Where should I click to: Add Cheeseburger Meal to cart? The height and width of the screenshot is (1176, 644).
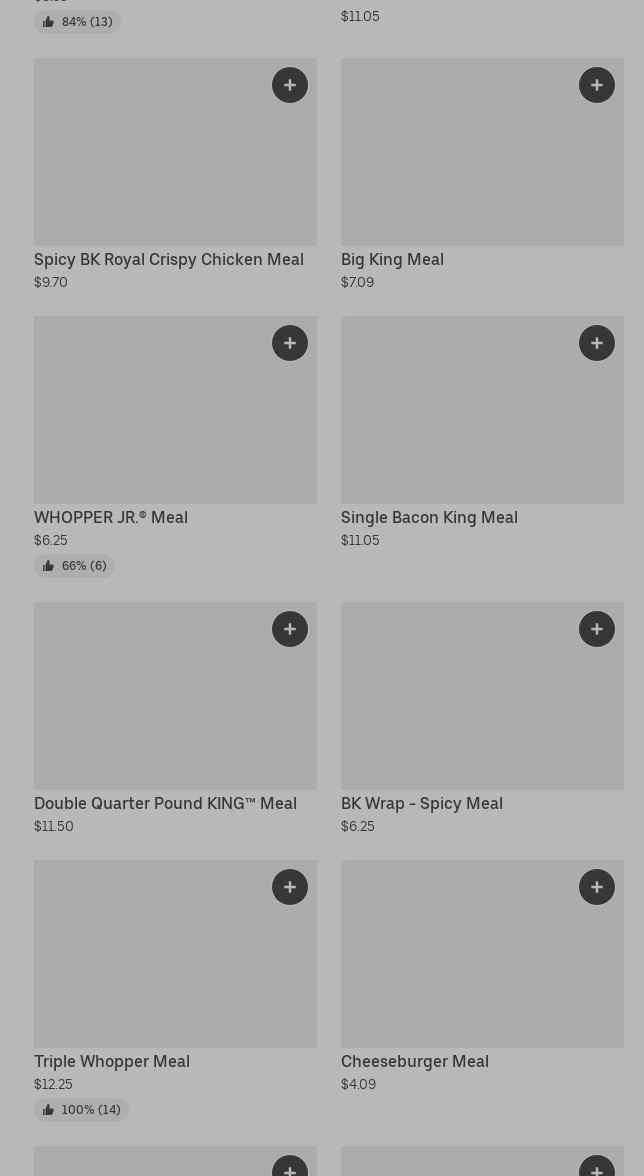597,887
